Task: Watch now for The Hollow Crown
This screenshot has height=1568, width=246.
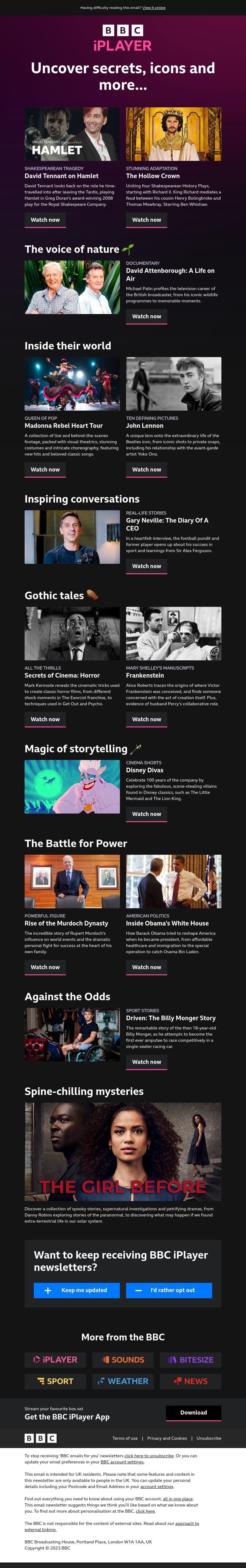Action: [x=146, y=220]
